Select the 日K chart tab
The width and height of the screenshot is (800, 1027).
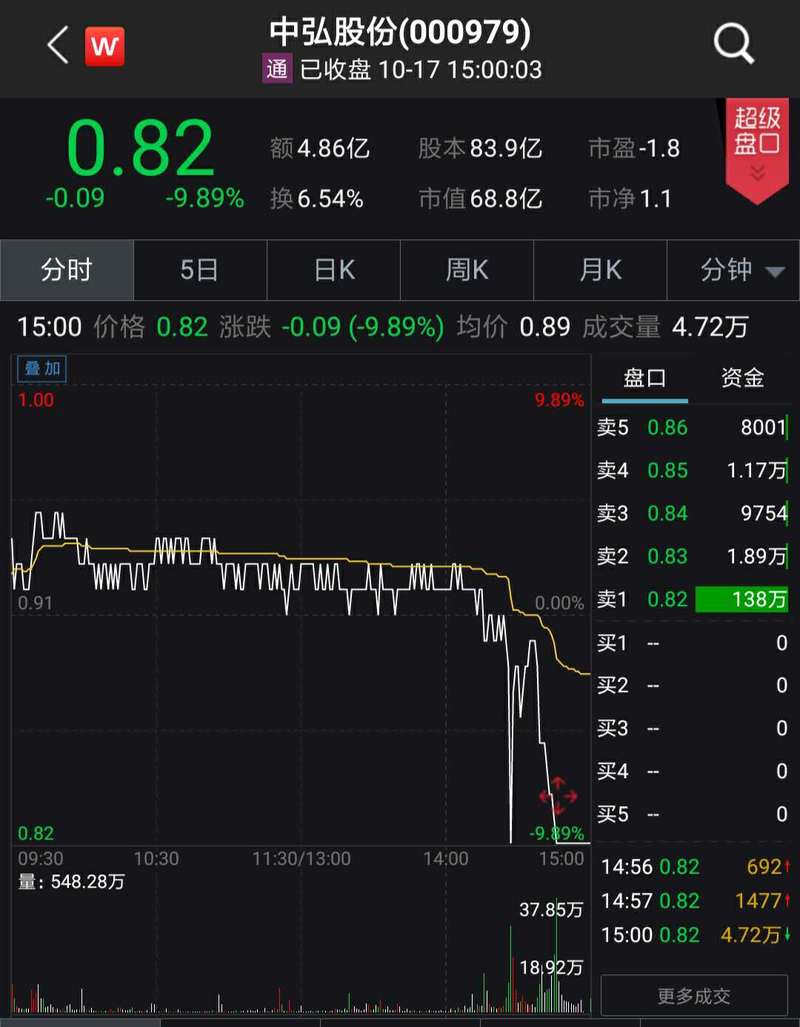coord(334,270)
